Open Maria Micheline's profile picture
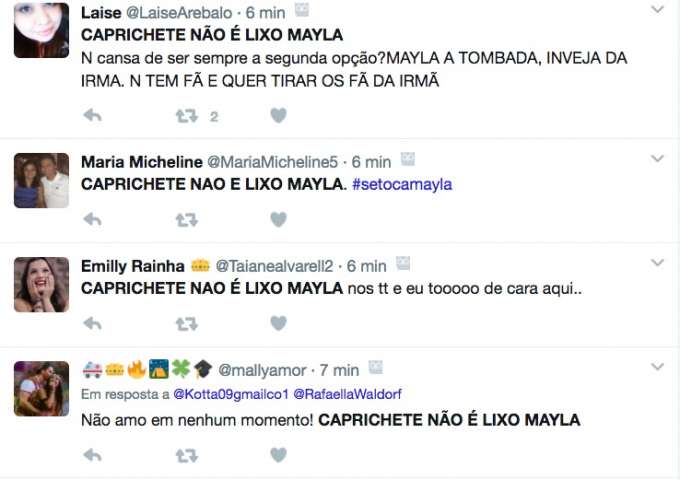Image resolution: width=680 pixels, height=480 pixels. tap(41, 180)
